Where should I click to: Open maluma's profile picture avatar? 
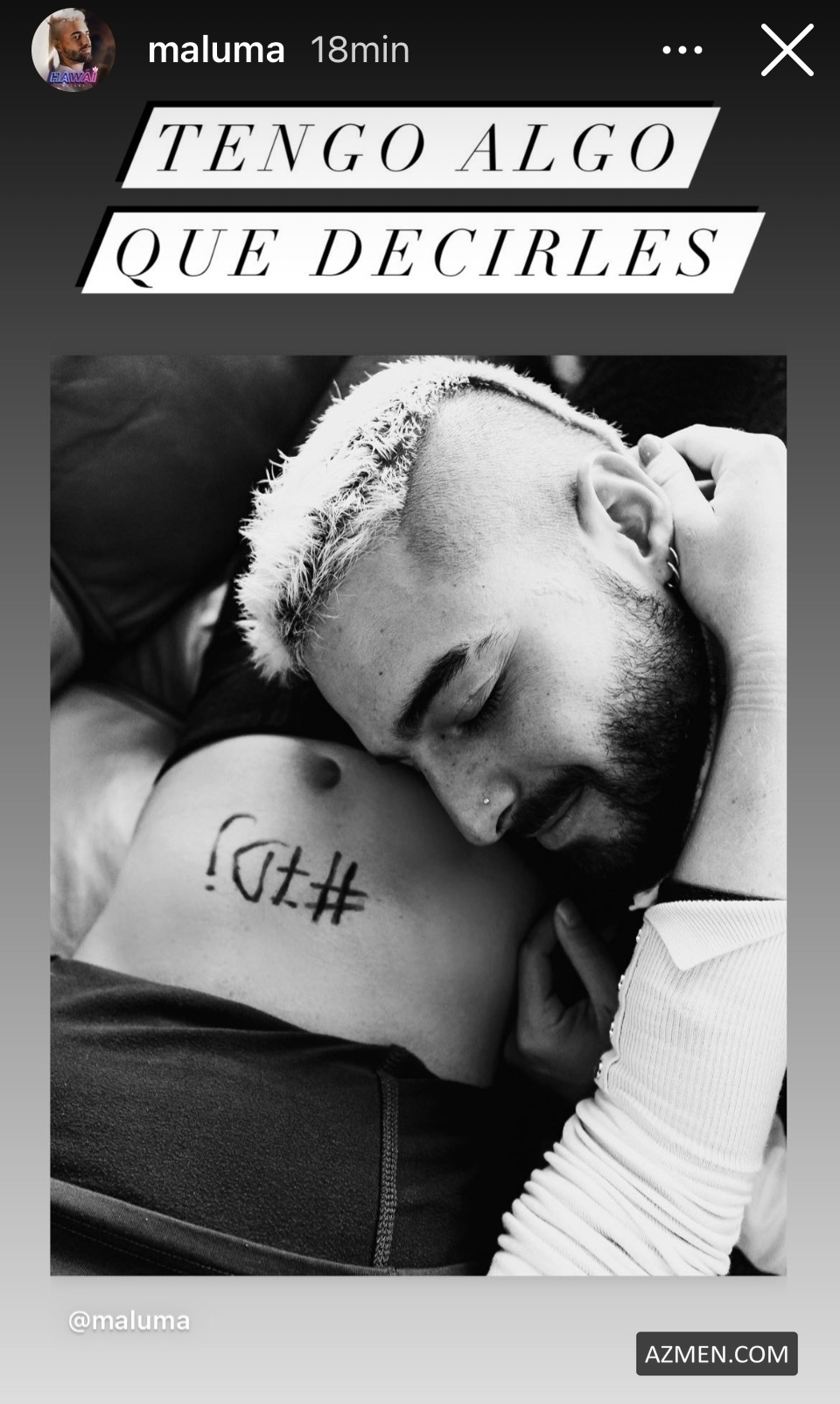[73, 50]
